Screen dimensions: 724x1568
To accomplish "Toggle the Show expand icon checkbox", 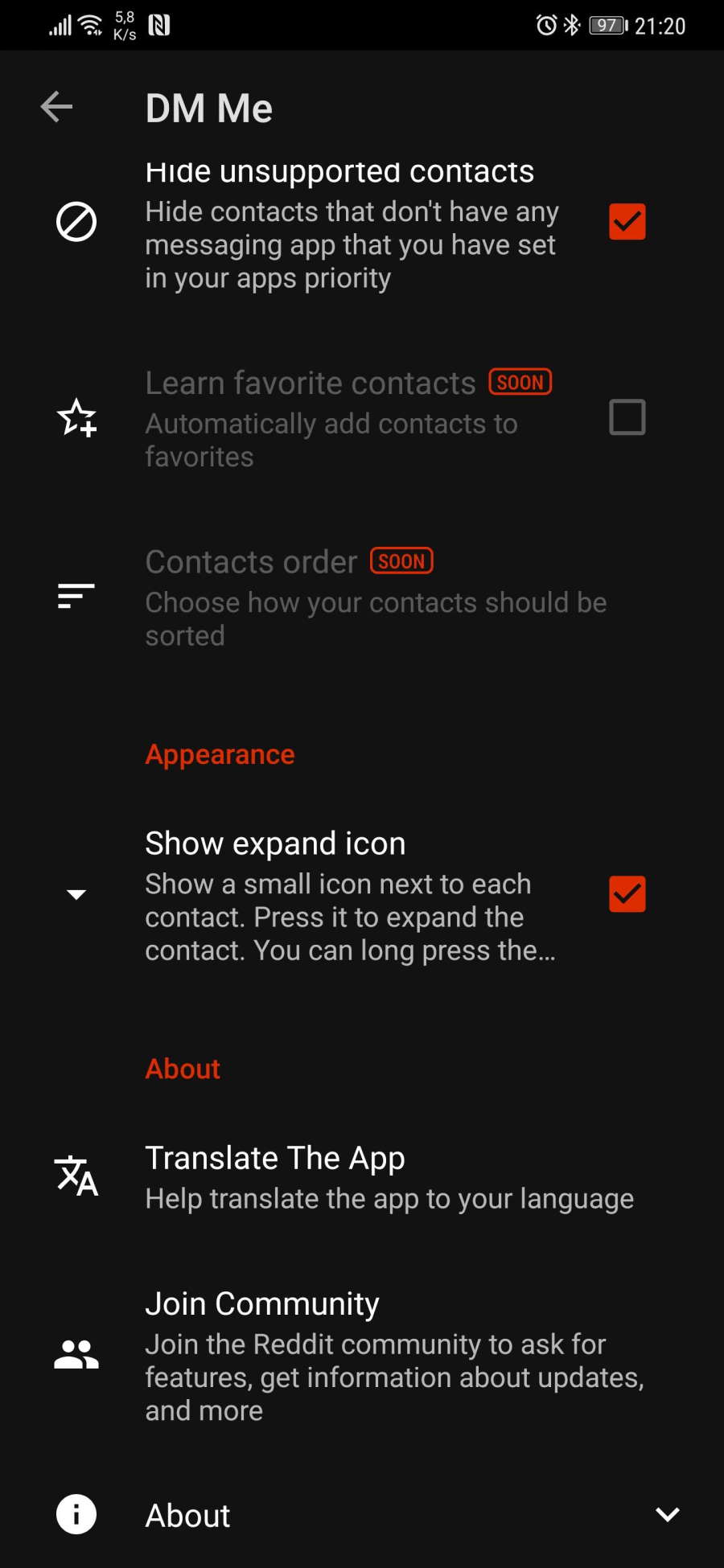I will tap(627, 894).
